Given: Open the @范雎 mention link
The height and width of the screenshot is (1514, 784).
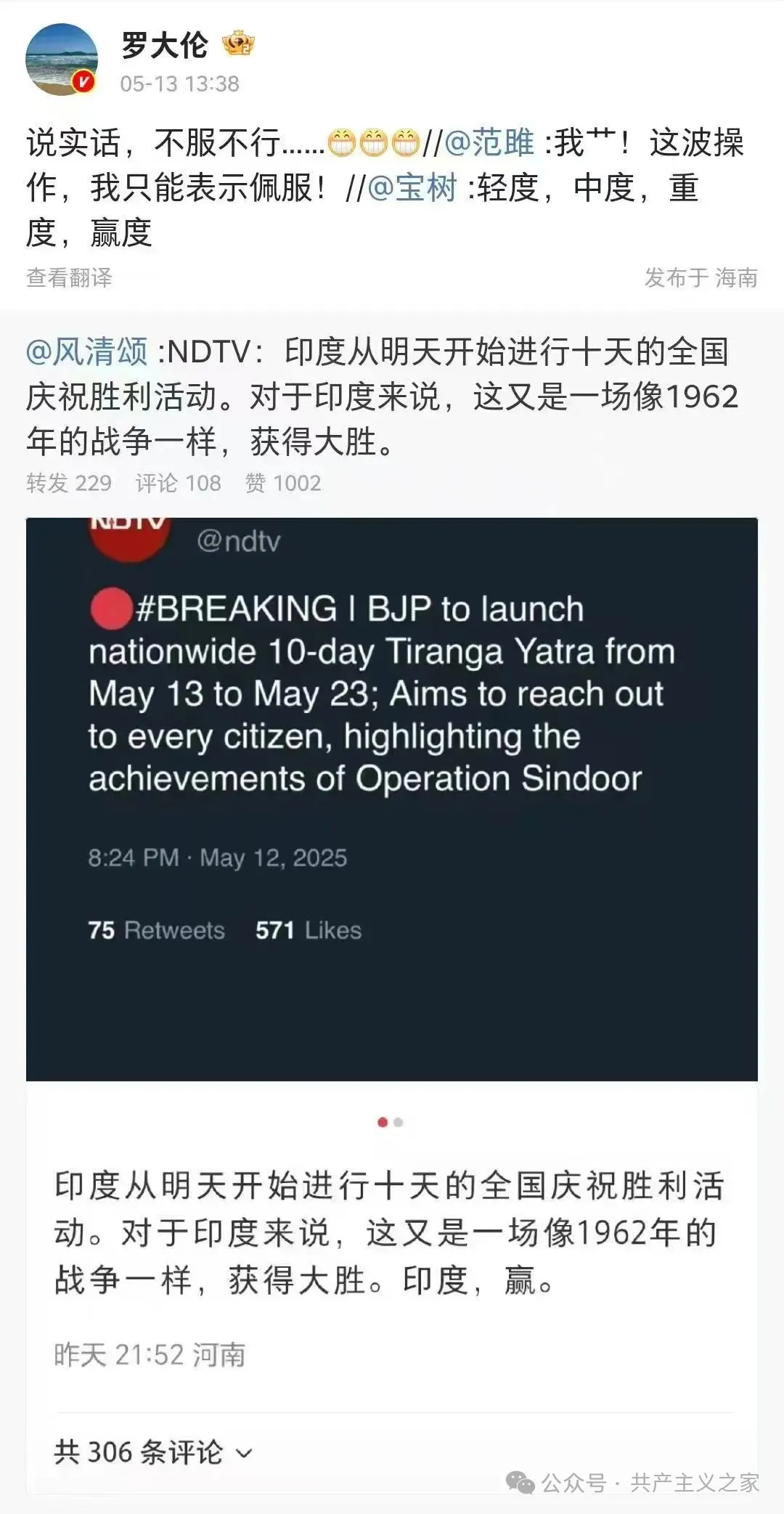Looking at the screenshot, I should click(x=489, y=142).
